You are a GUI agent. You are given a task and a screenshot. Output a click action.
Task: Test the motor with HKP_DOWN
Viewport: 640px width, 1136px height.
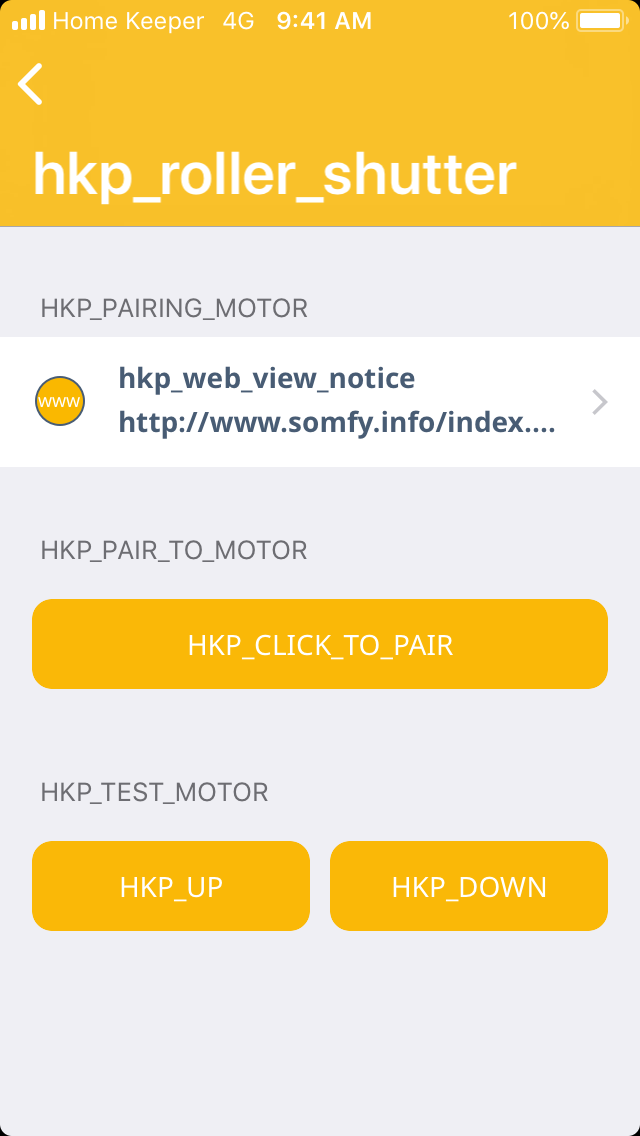(x=469, y=886)
